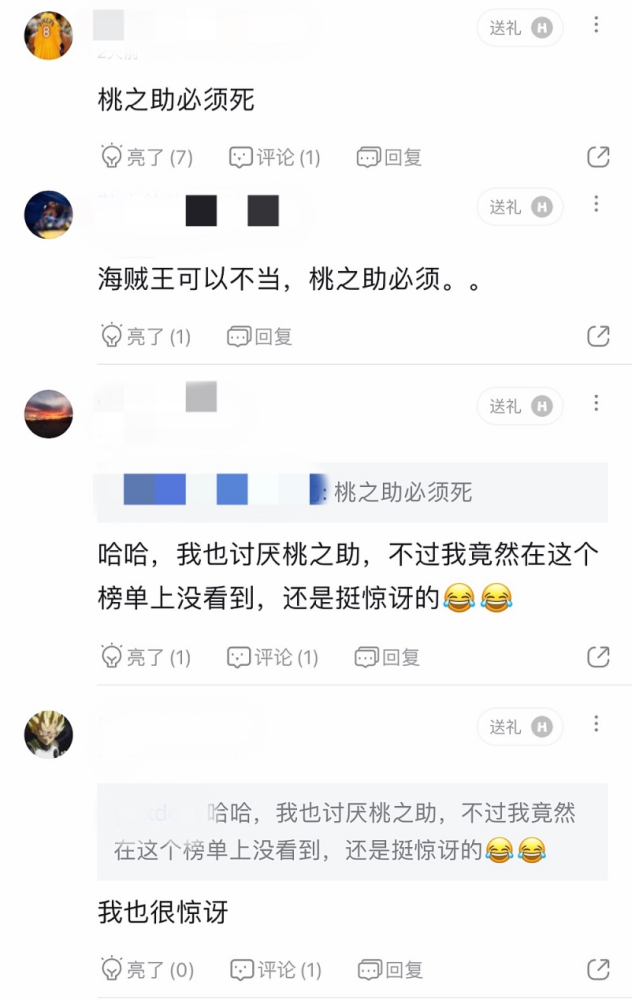Open 评论 (1) under the '桃之助必须死' comment

tap(274, 157)
